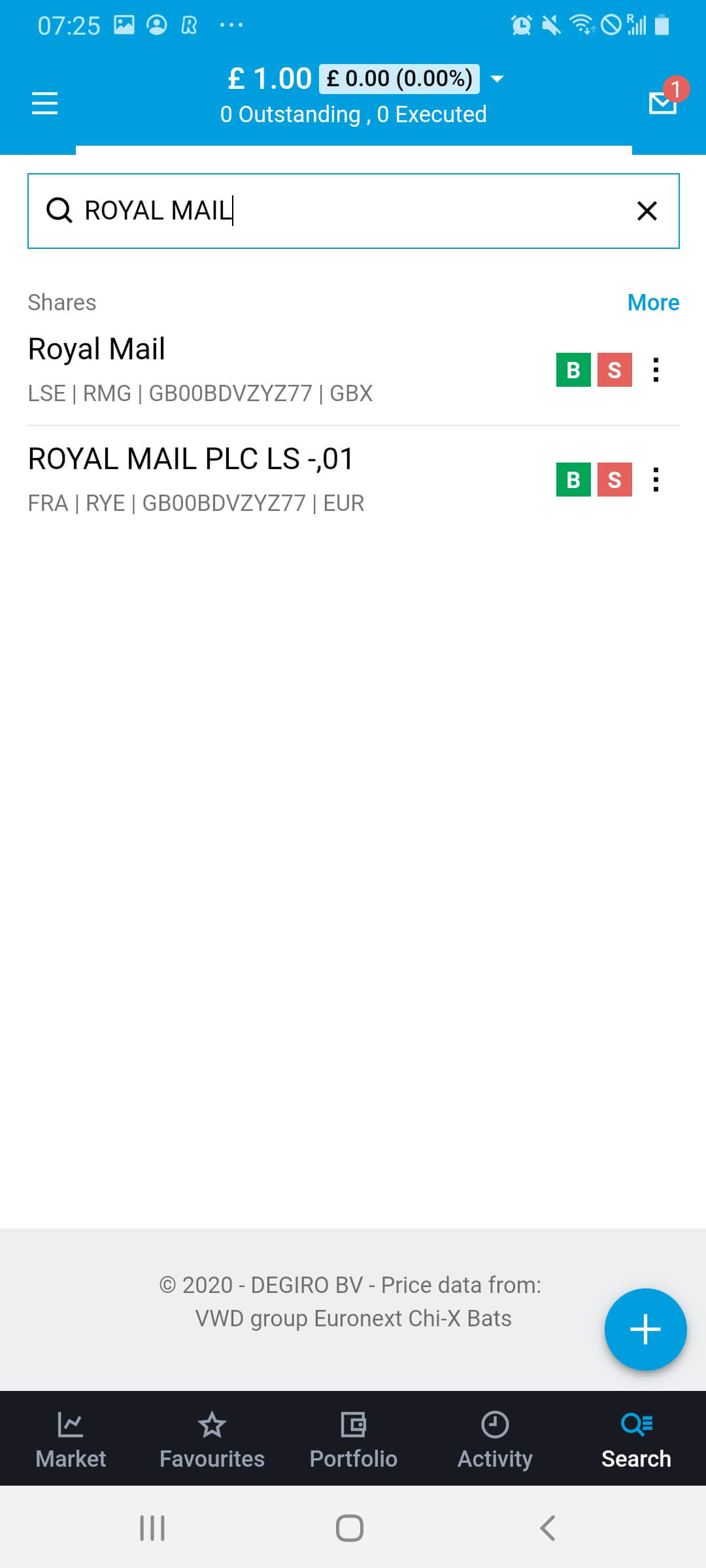Viewport: 706px width, 1568px height.
Task: Tap the floating plus button
Action: (645, 1329)
